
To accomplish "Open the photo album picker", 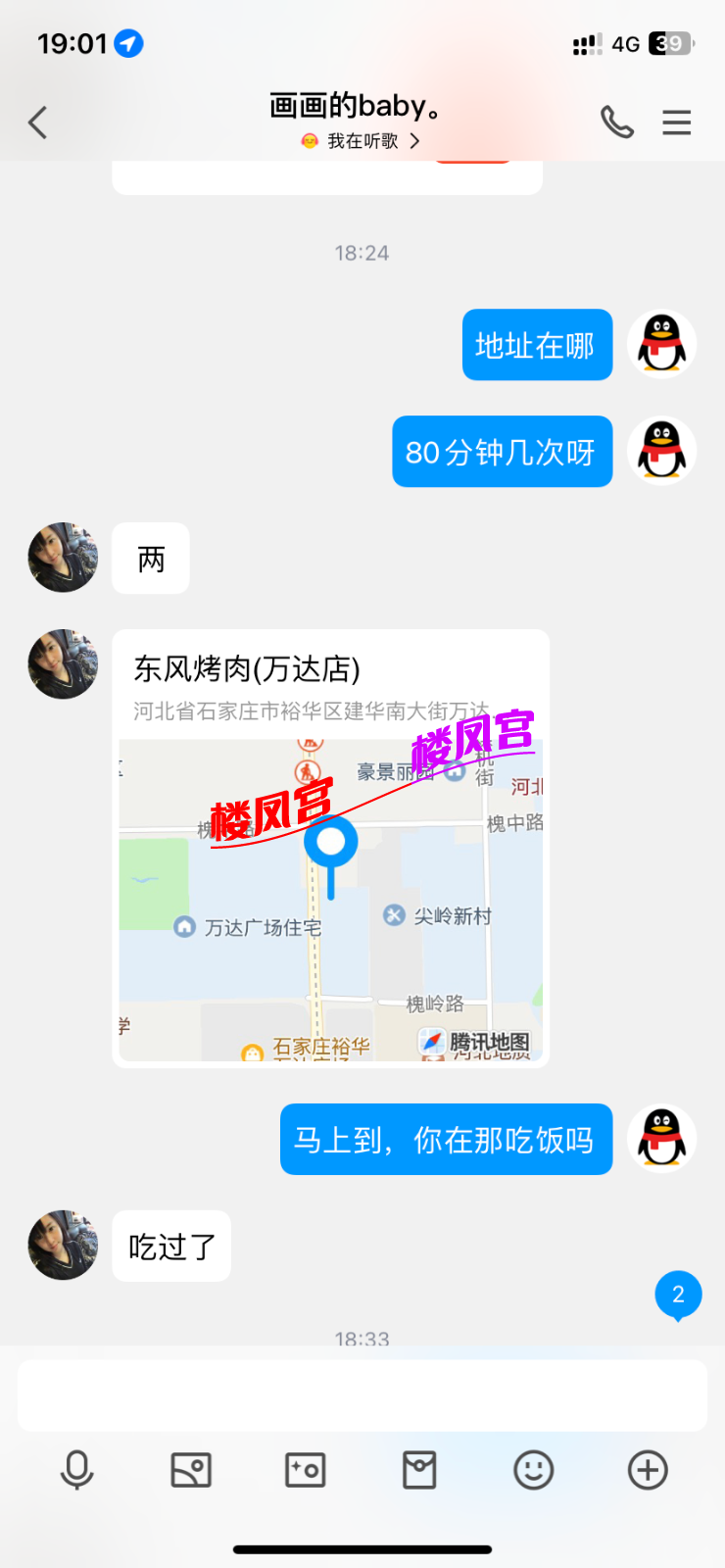I will [x=191, y=1470].
